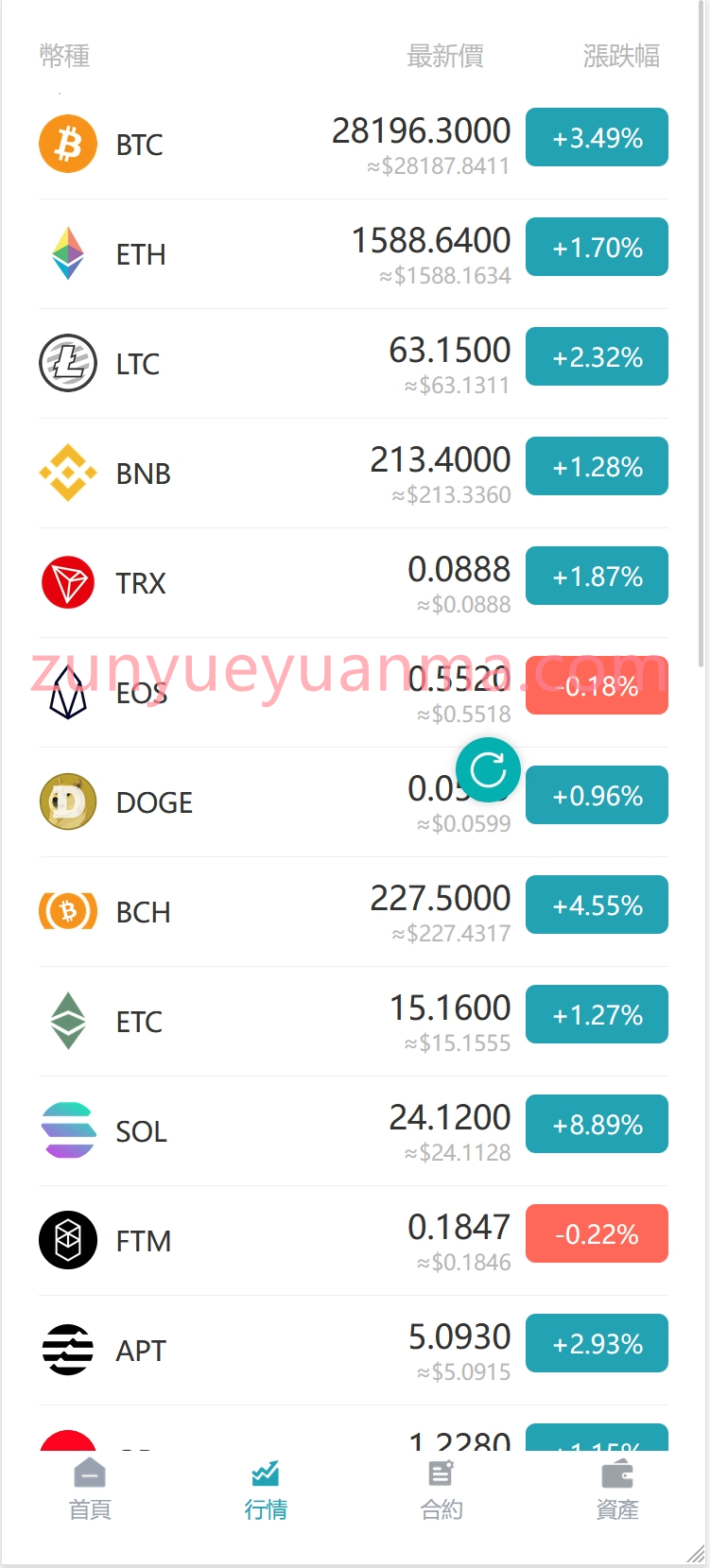Viewport: 710px width, 1568px height.
Task: Go to the 合約 contract tab
Action: coord(442,1490)
